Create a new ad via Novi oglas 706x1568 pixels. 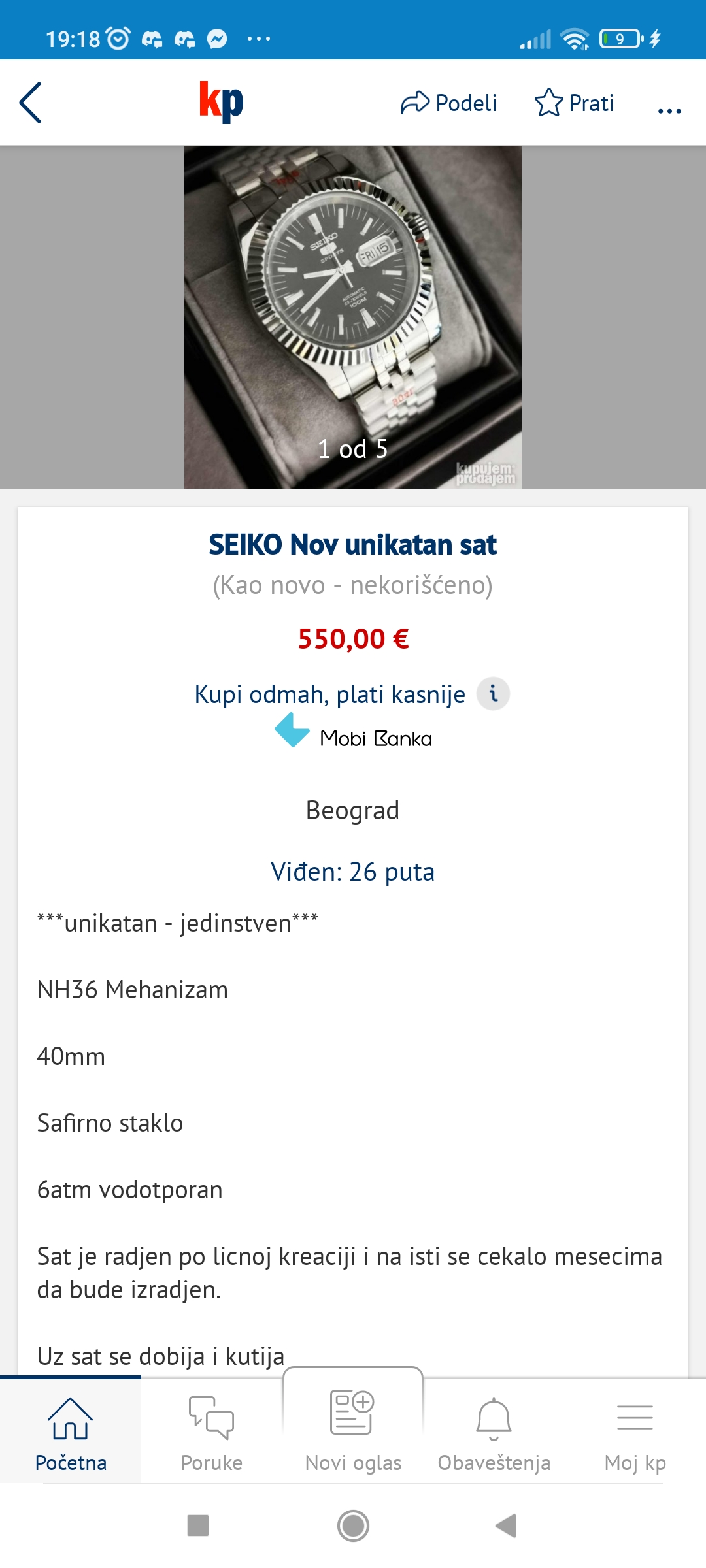pyautogui.click(x=353, y=1426)
